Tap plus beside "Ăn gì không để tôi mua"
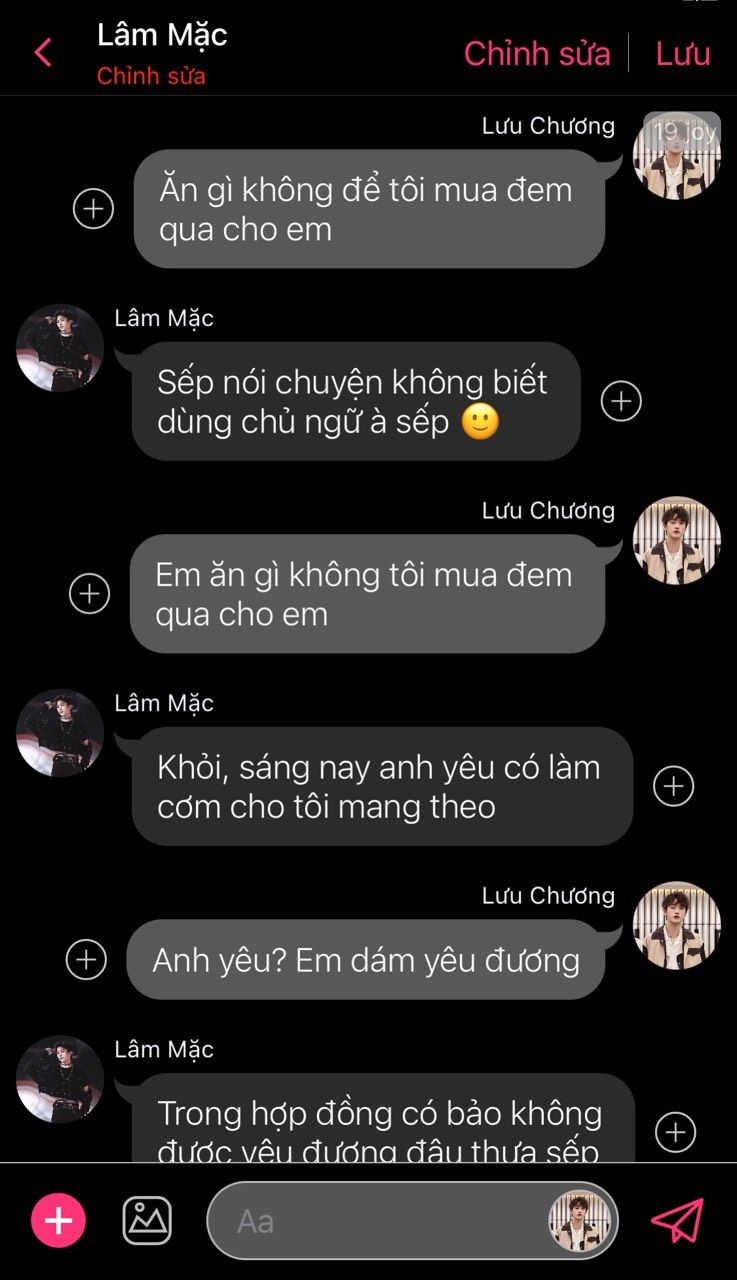The image size is (737, 1280). pos(94,208)
